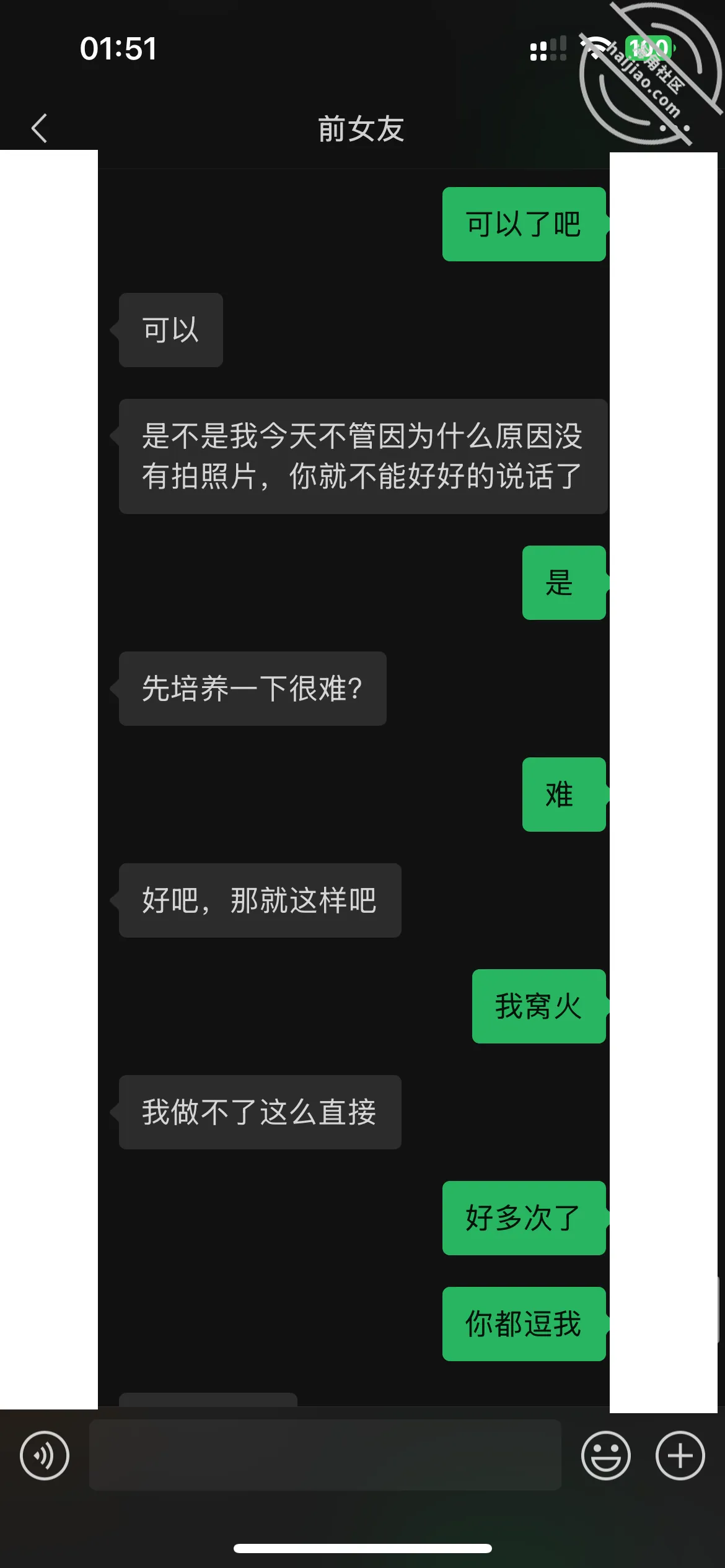Open the emoji sticker panel
This screenshot has height=1568, width=725.
[x=605, y=1455]
